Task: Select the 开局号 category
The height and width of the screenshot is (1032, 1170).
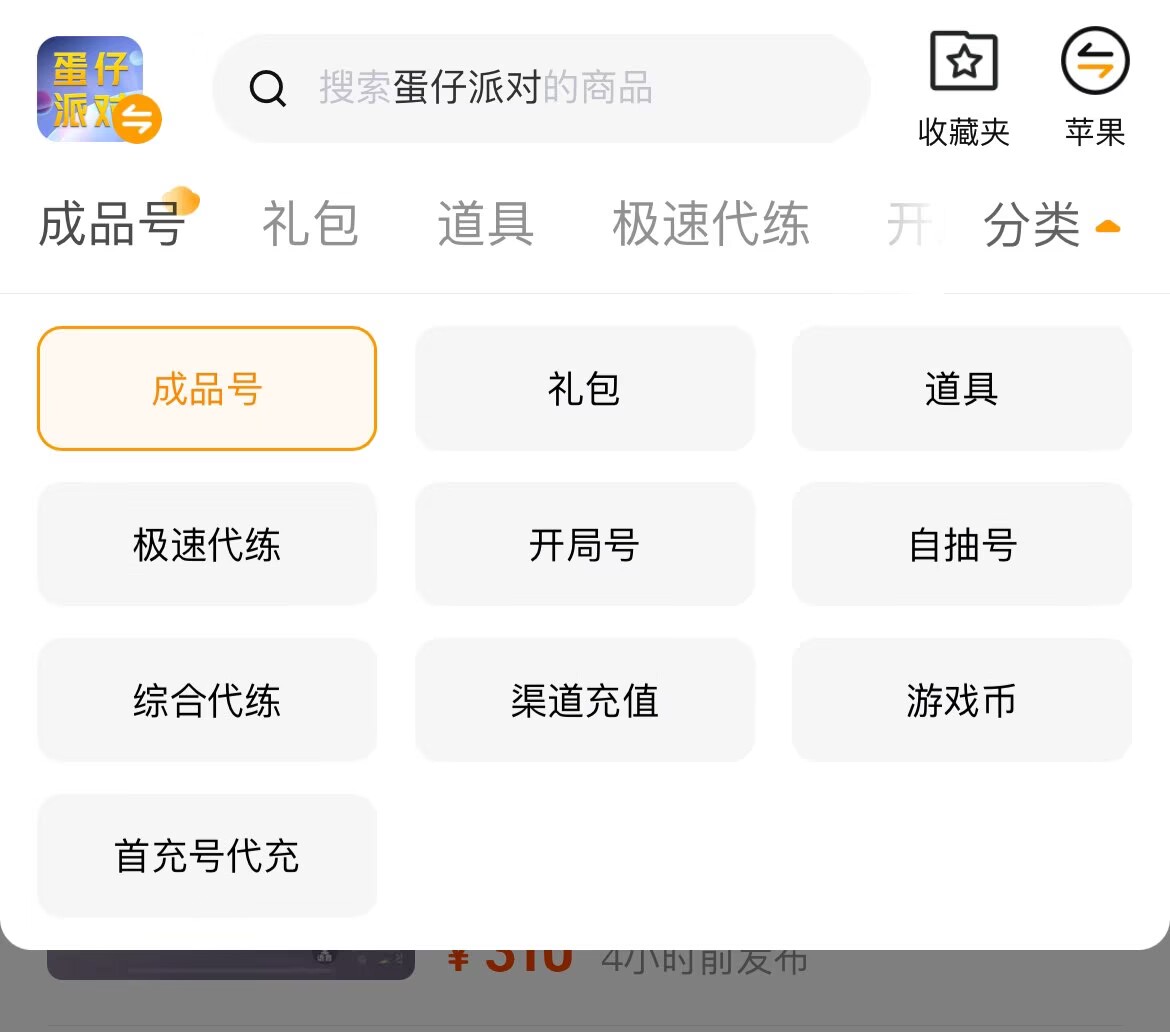Action: tap(584, 544)
